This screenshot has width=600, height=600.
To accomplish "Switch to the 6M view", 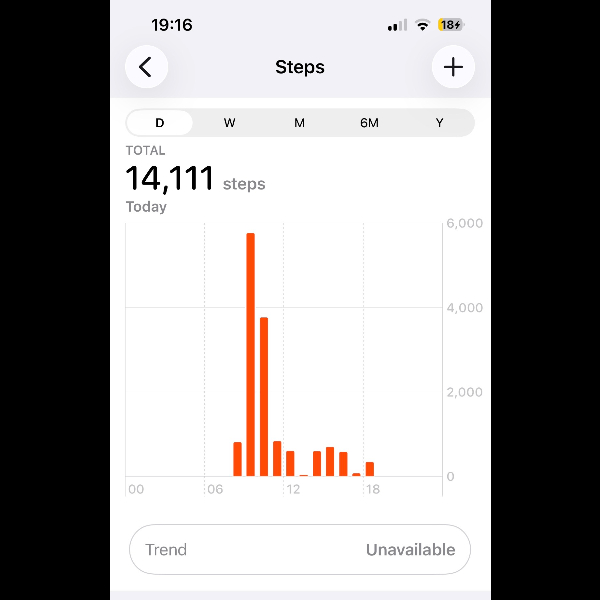I will click(369, 123).
